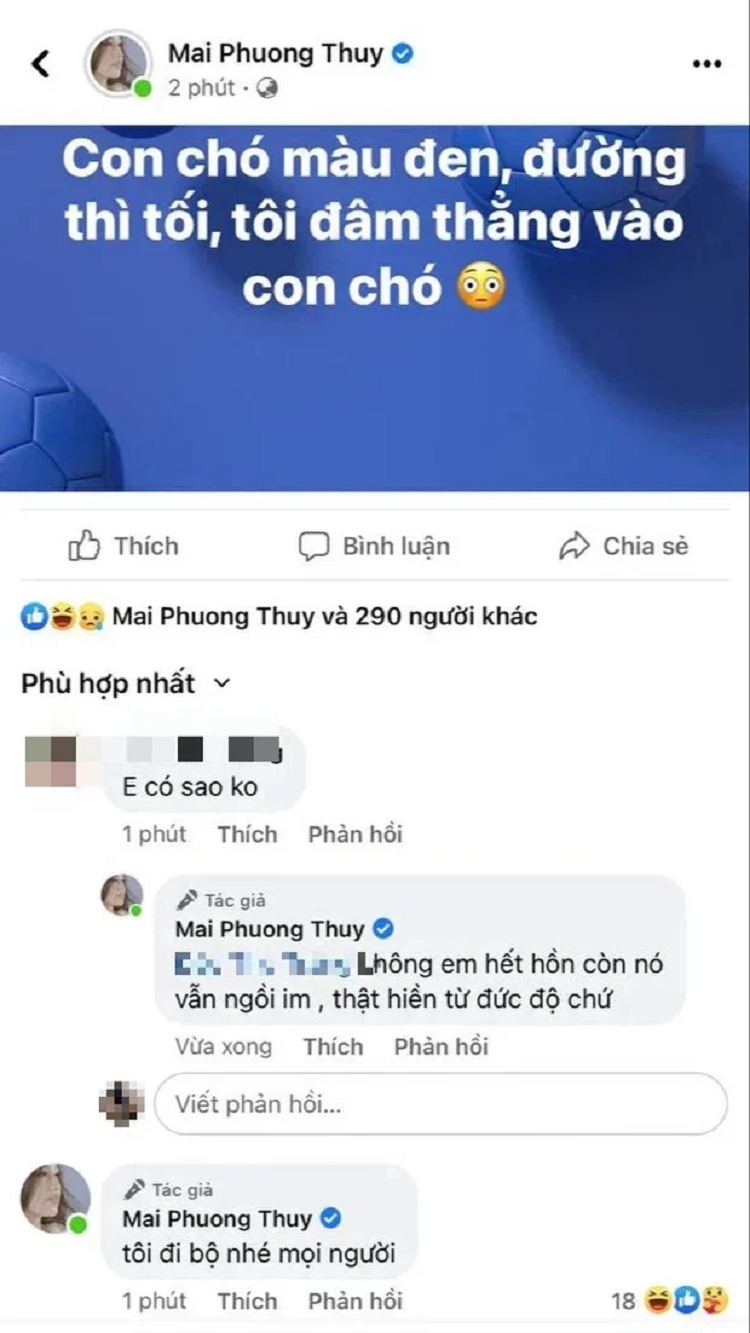Open the three-dot post options menu

pyautogui.click(x=706, y=62)
